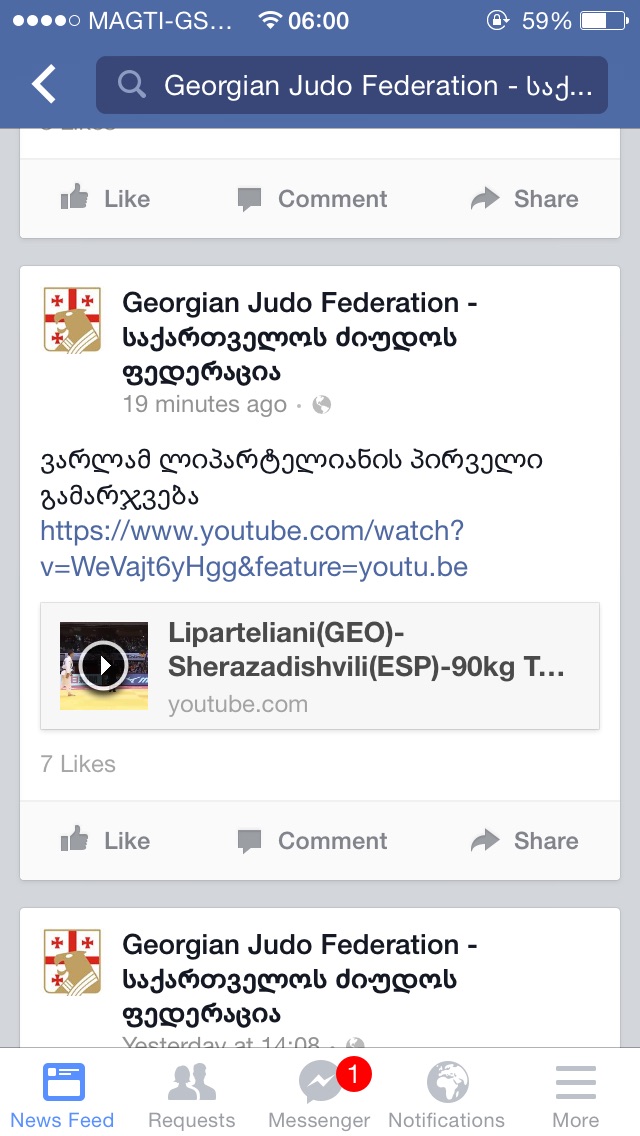
Task: Tap the Georgian Judo Federation search field
Action: point(352,85)
